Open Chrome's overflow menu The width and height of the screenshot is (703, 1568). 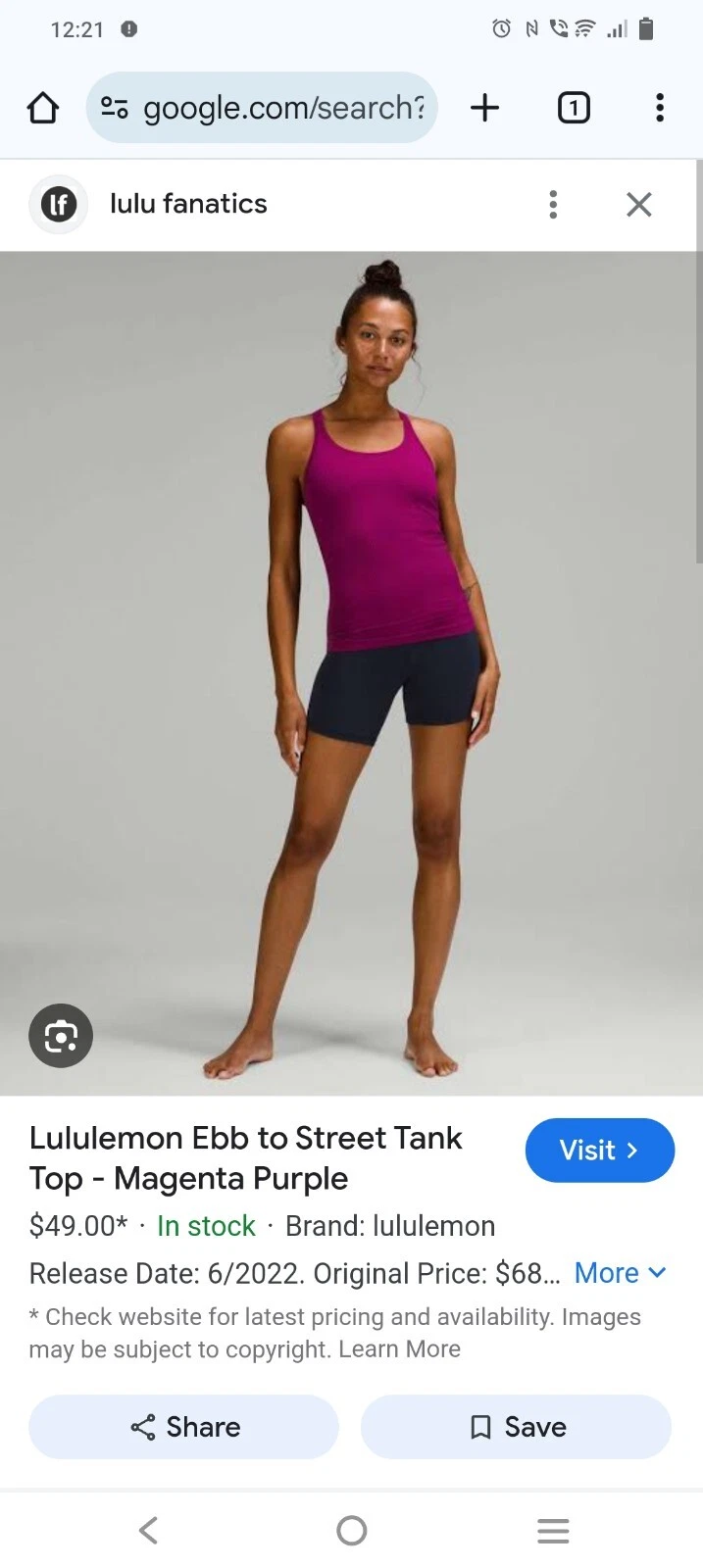coord(660,108)
